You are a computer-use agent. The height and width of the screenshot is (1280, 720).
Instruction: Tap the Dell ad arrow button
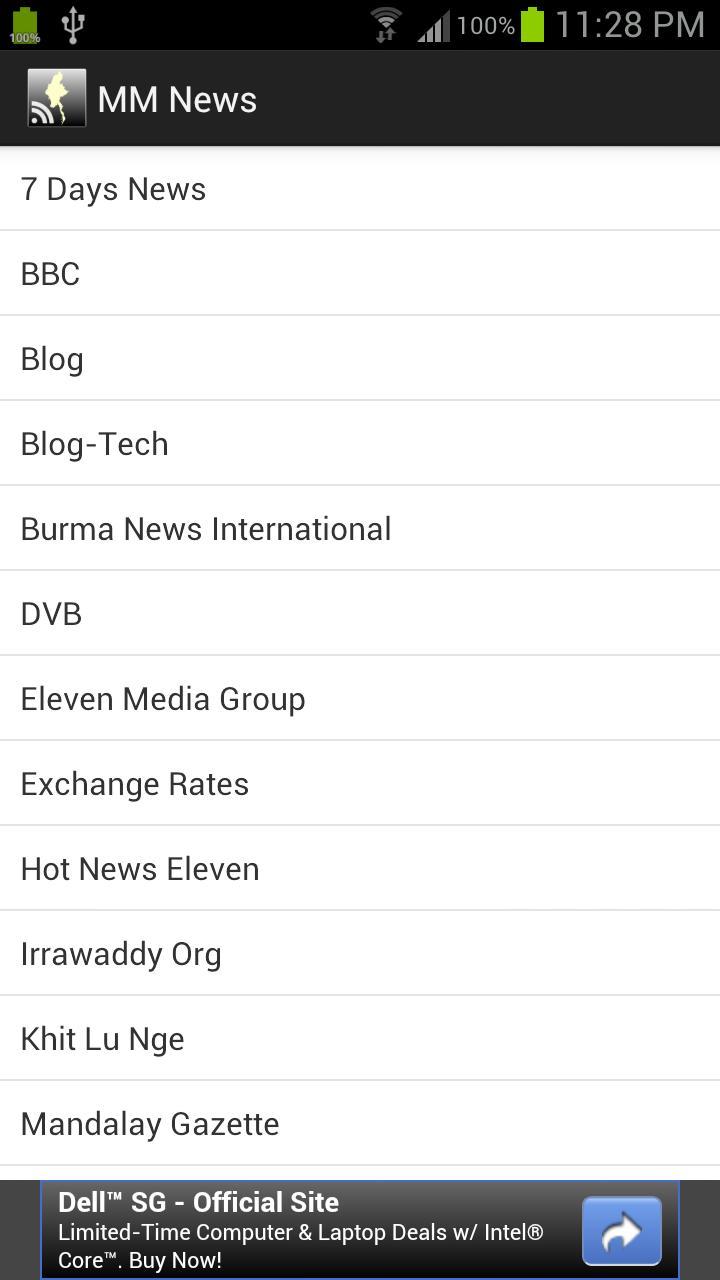pyautogui.click(x=621, y=1231)
